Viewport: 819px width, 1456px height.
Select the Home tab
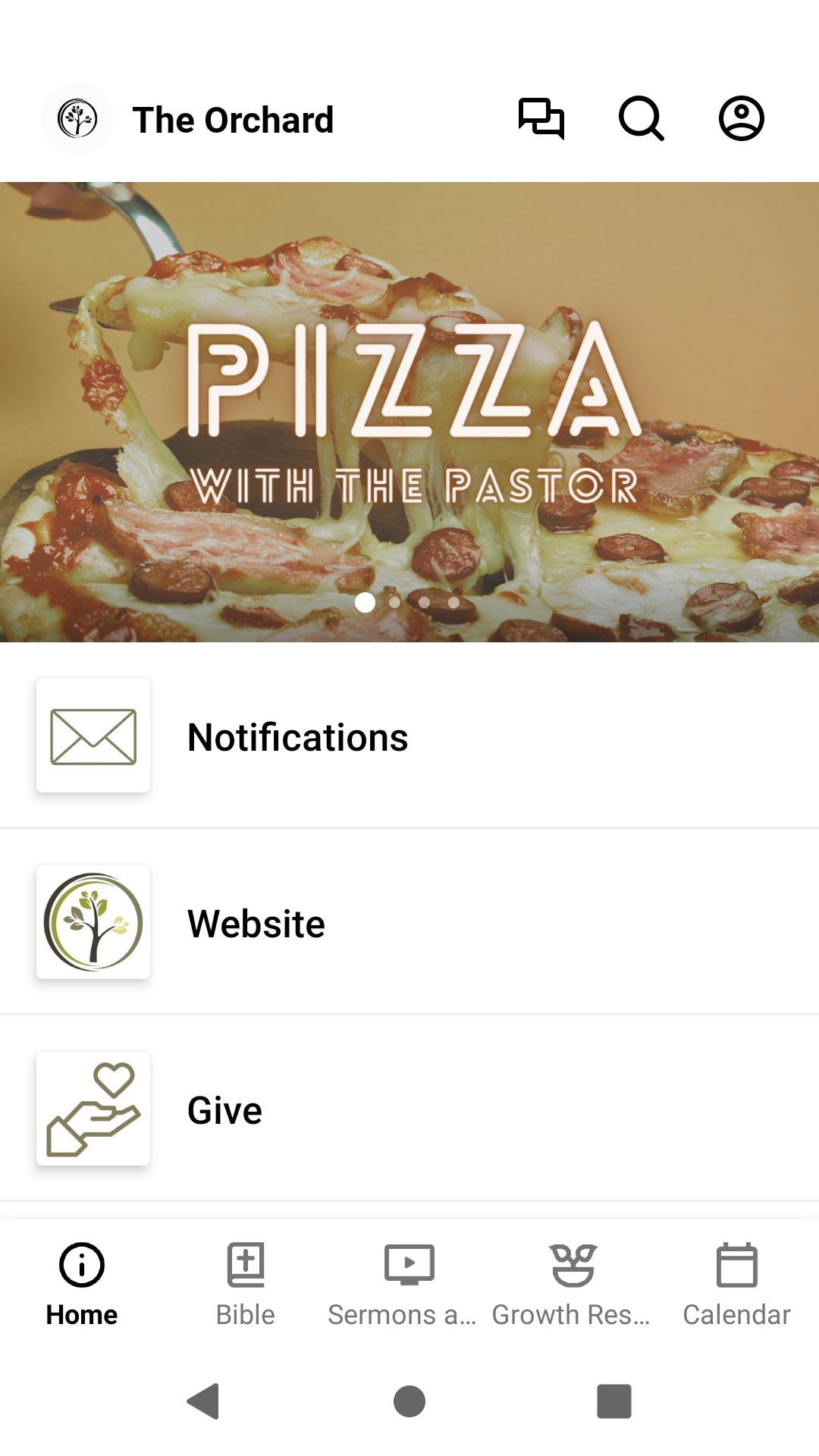click(82, 1283)
